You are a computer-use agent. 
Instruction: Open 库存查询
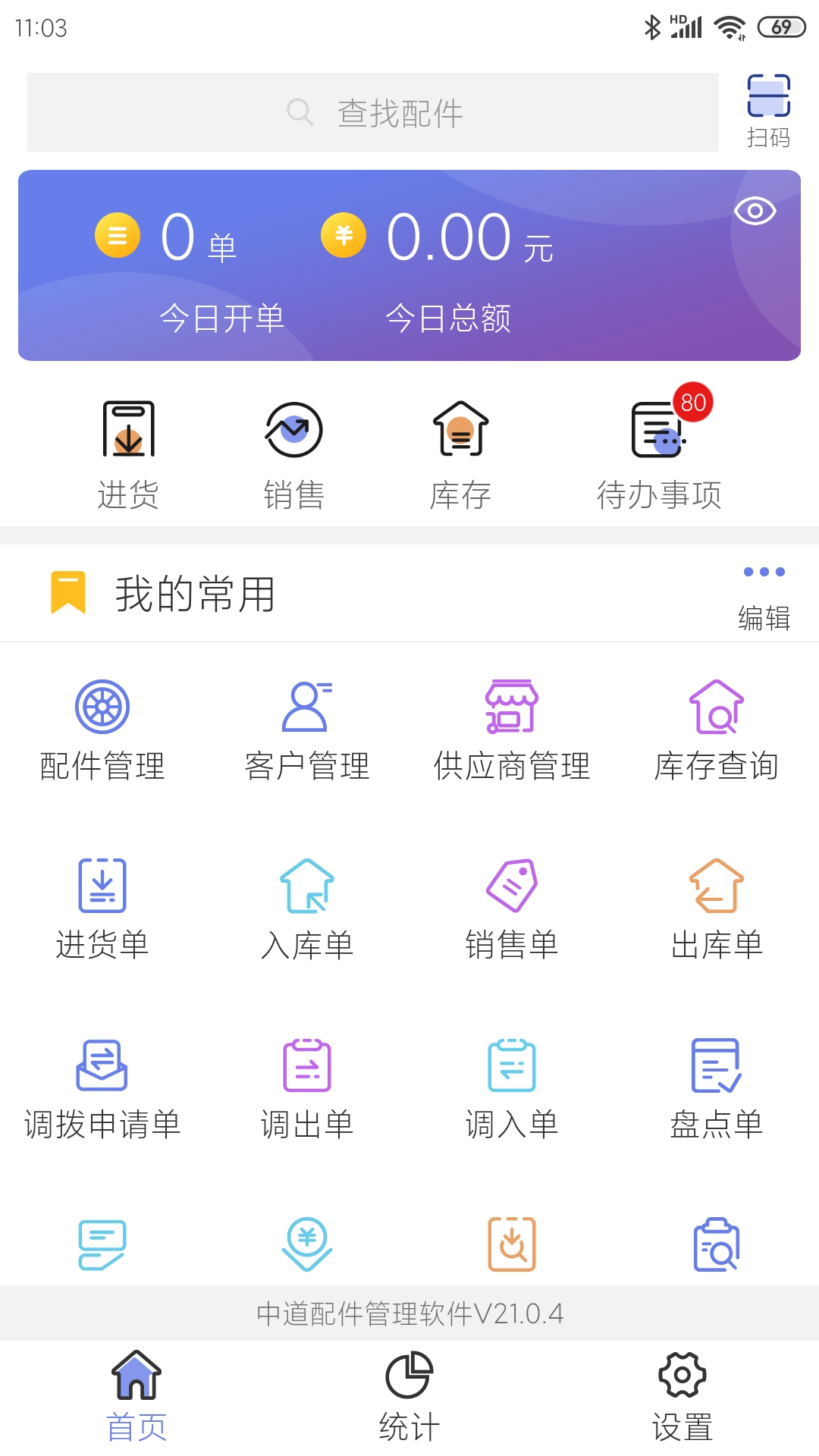pyautogui.click(x=717, y=731)
